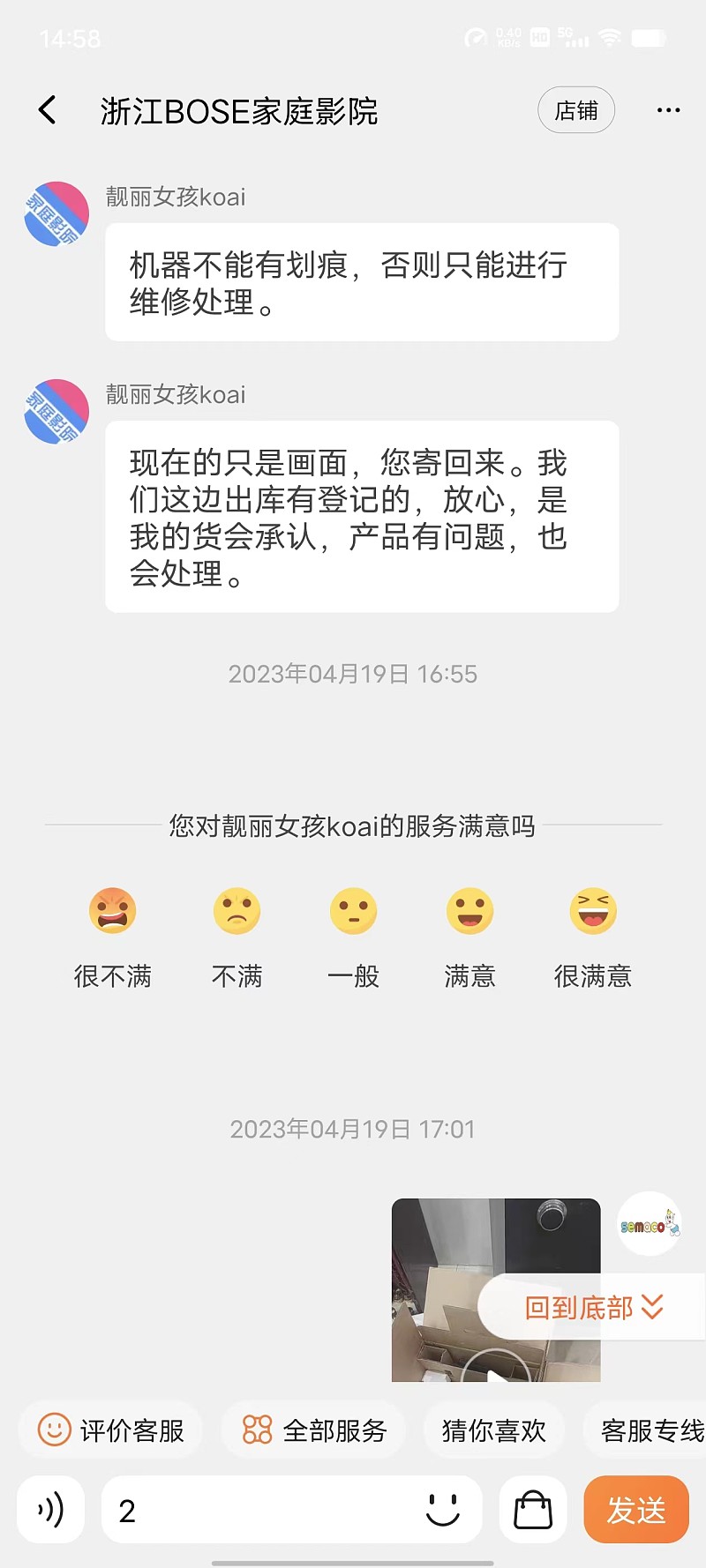Send the message with 发送

(636, 1510)
